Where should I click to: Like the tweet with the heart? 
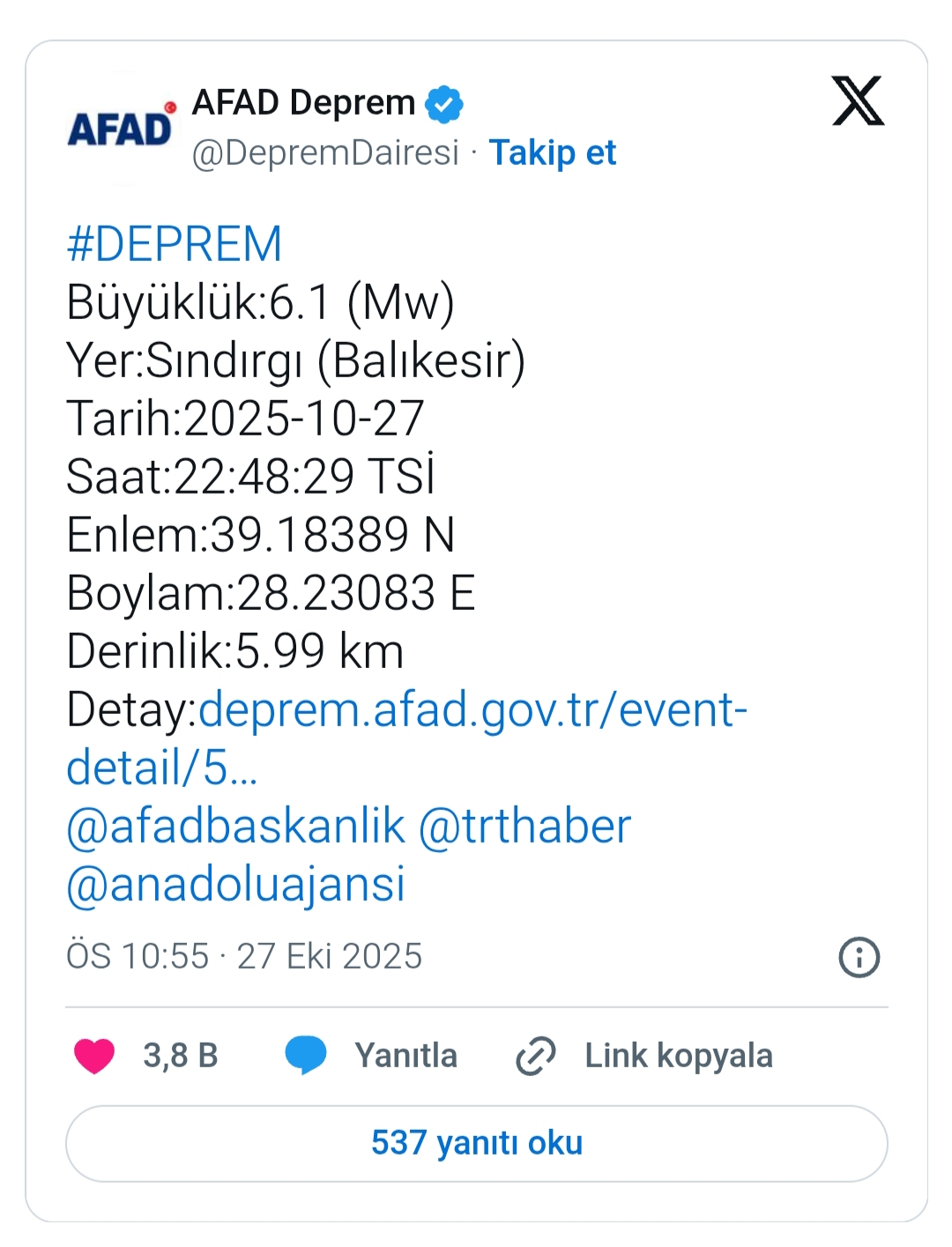pyautogui.click(x=95, y=1056)
